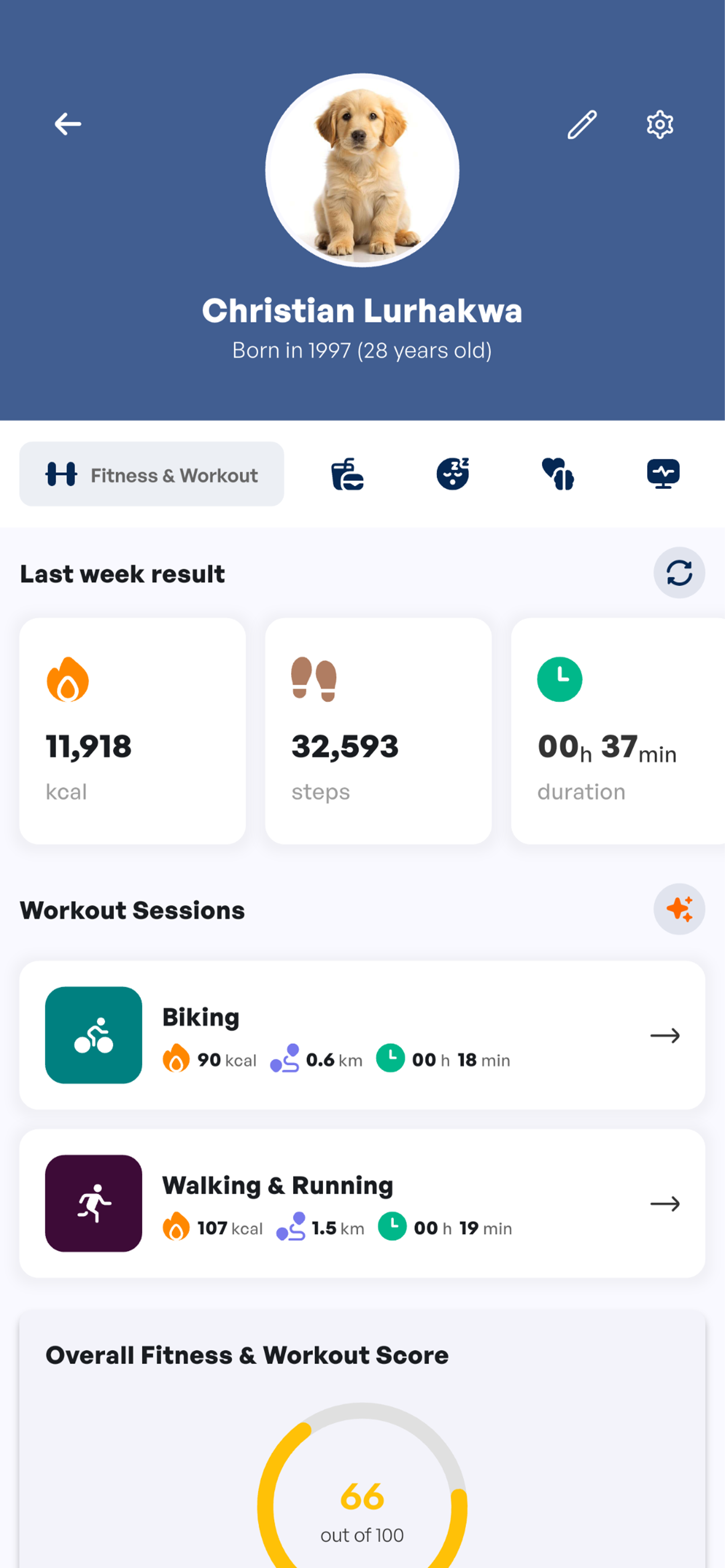Open the Biking workout session

362,1035
